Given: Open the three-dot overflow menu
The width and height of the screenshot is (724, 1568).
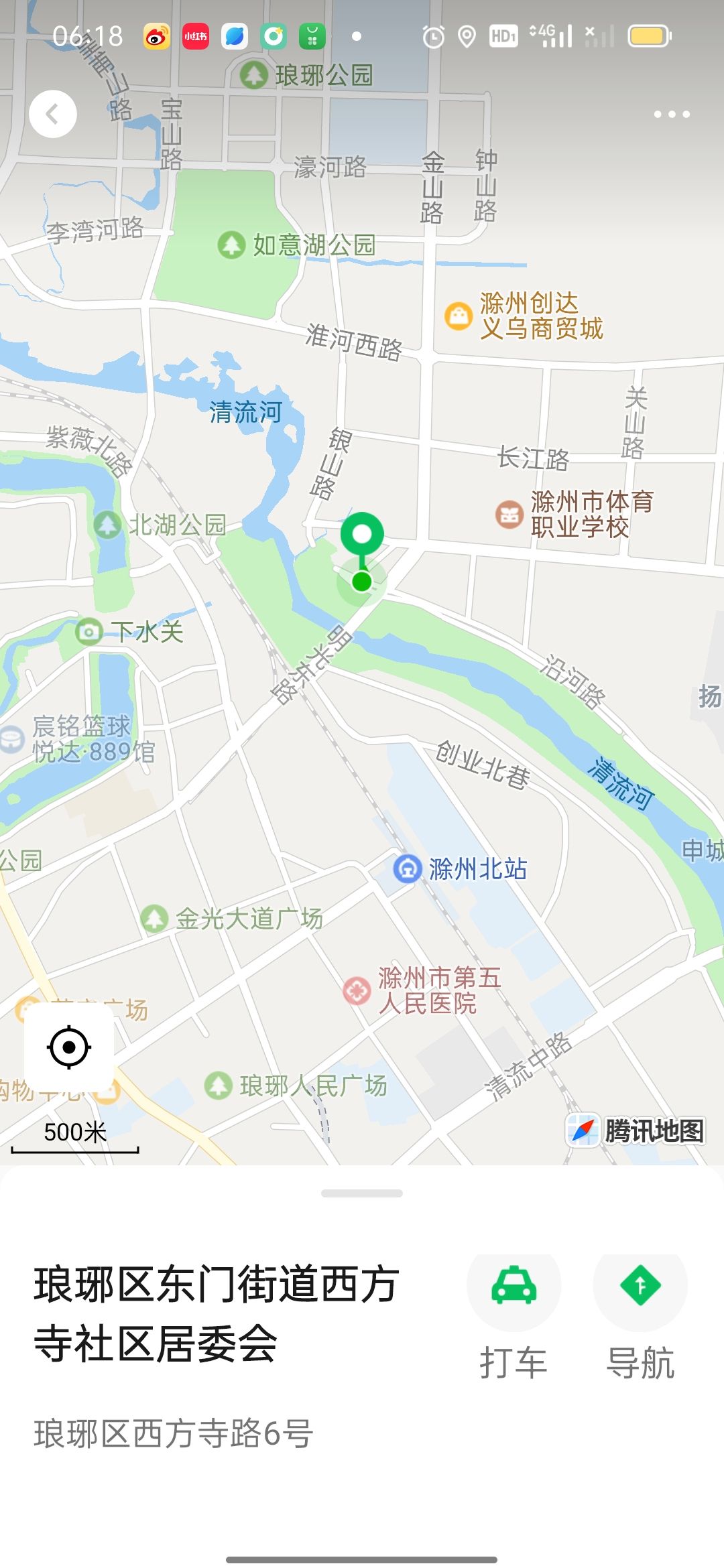Looking at the screenshot, I should 672,114.
